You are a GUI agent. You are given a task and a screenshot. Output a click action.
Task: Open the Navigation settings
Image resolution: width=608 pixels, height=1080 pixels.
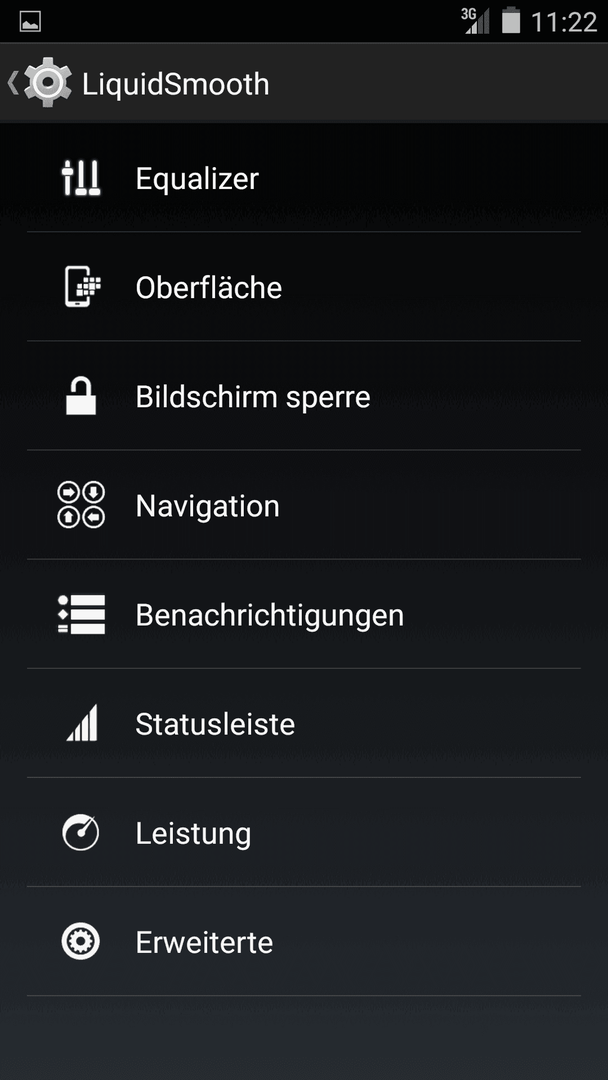point(304,506)
